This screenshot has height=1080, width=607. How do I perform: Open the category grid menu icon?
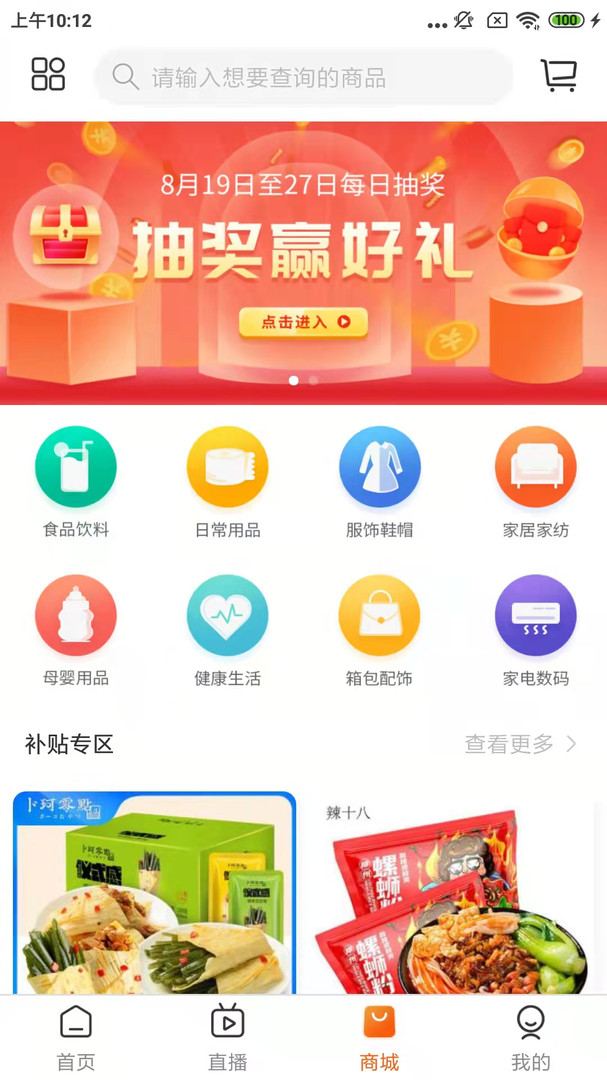click(x=48, y=75)
